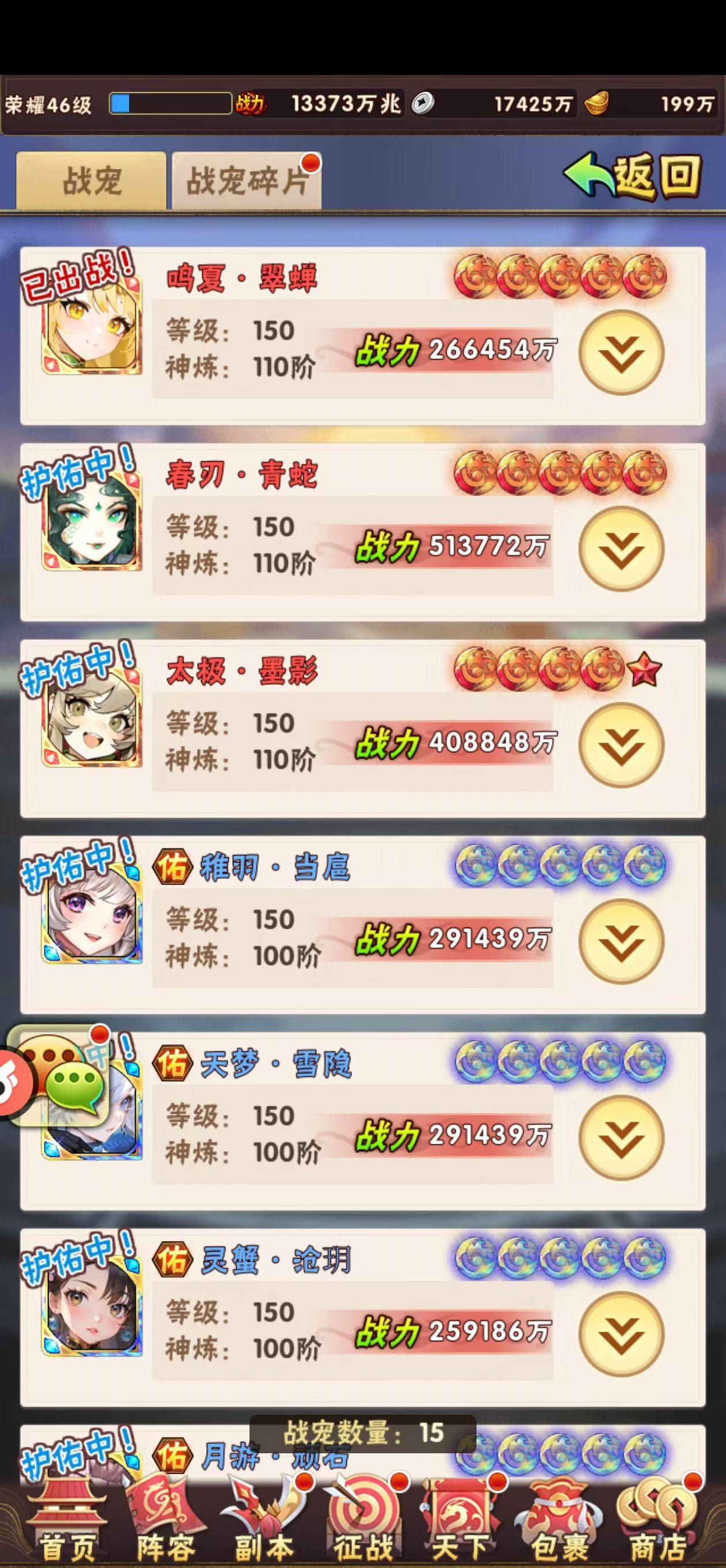Expand details for 灵蟹·沧玥

[621, 1333]
